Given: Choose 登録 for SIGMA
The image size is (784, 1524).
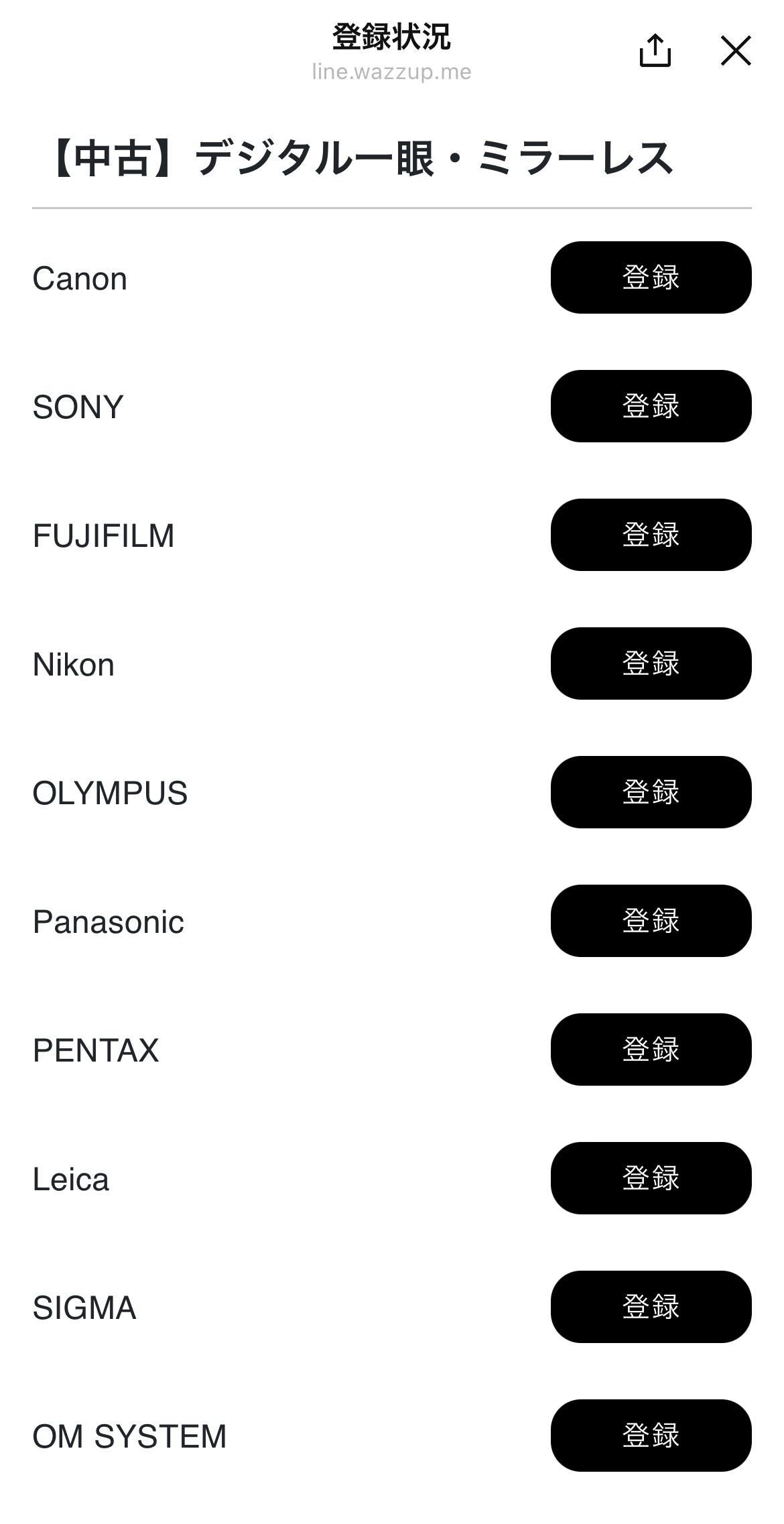Looking at the screenshot, I should pyautogui.click(x=651, y=1307).
